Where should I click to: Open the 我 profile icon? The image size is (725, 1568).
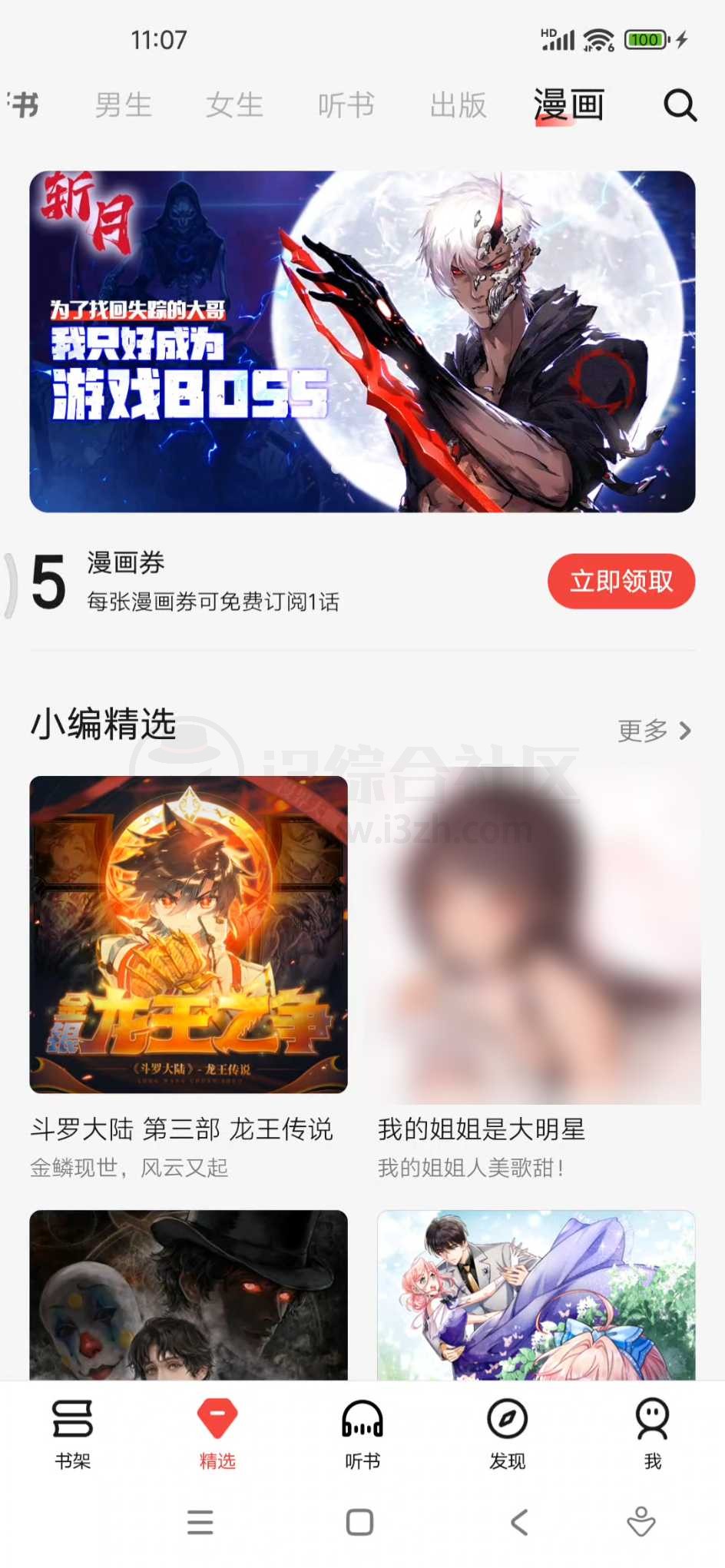coord(651,1427)
